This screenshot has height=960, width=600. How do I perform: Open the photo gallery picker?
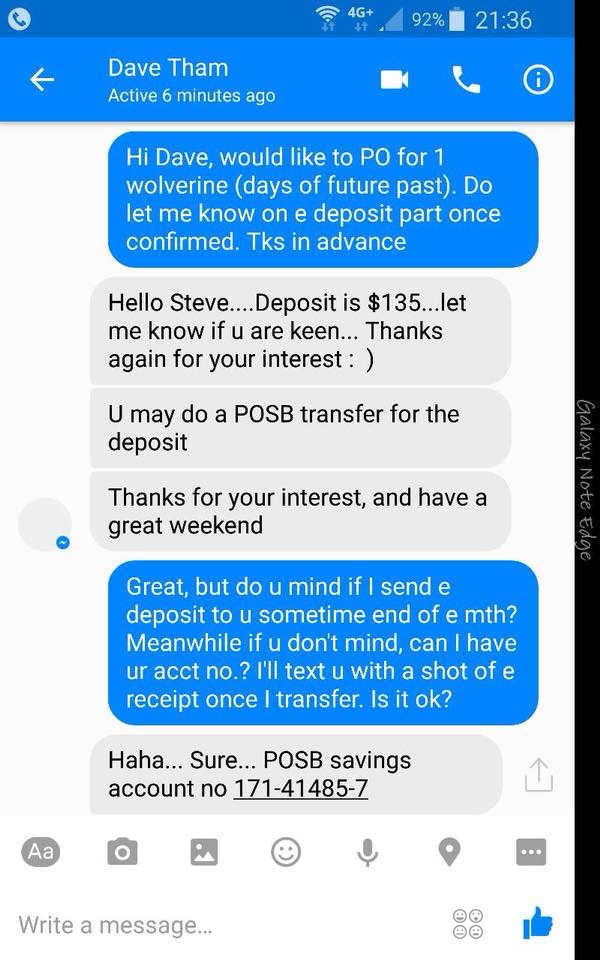coord(204,852)
